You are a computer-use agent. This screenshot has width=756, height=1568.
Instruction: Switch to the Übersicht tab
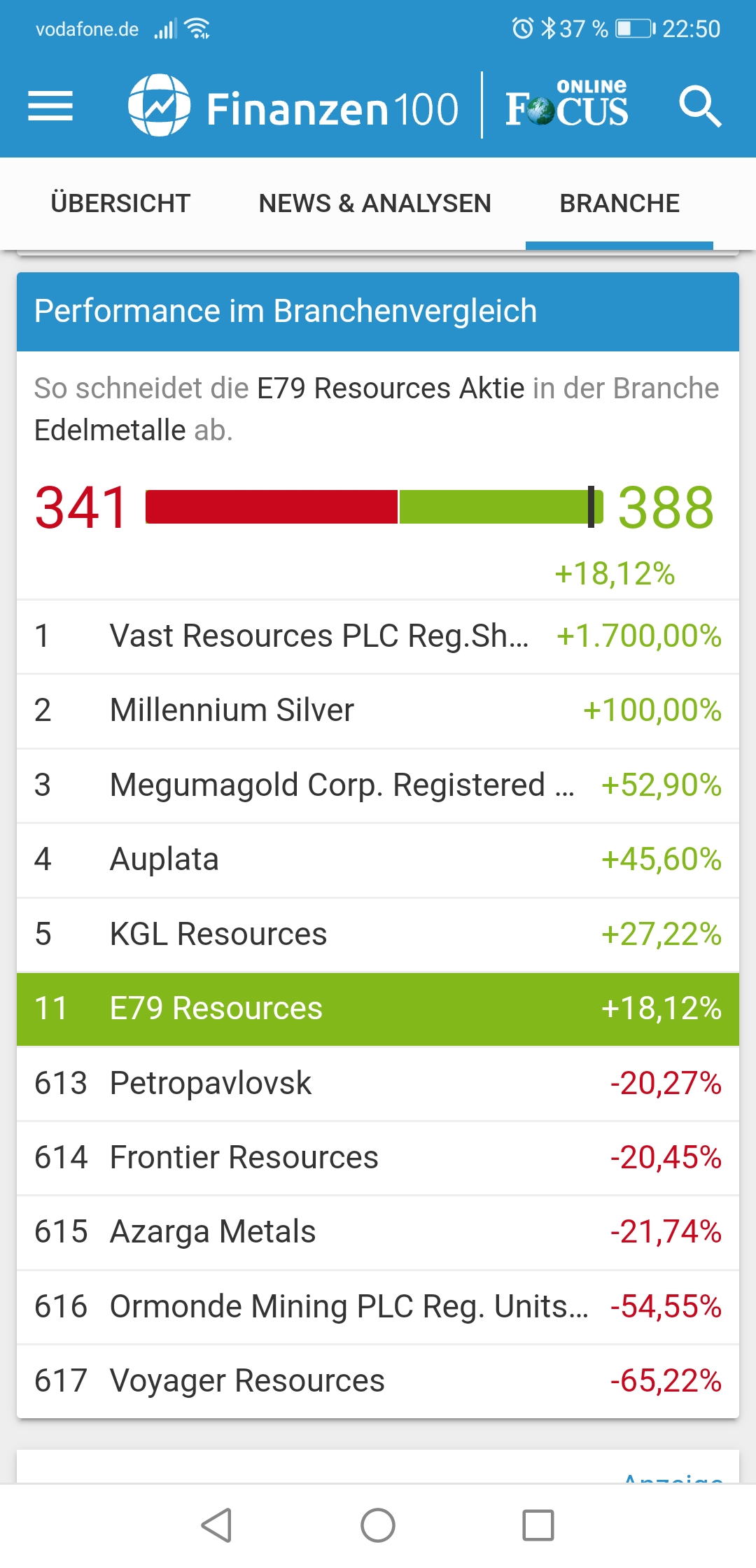120,204
